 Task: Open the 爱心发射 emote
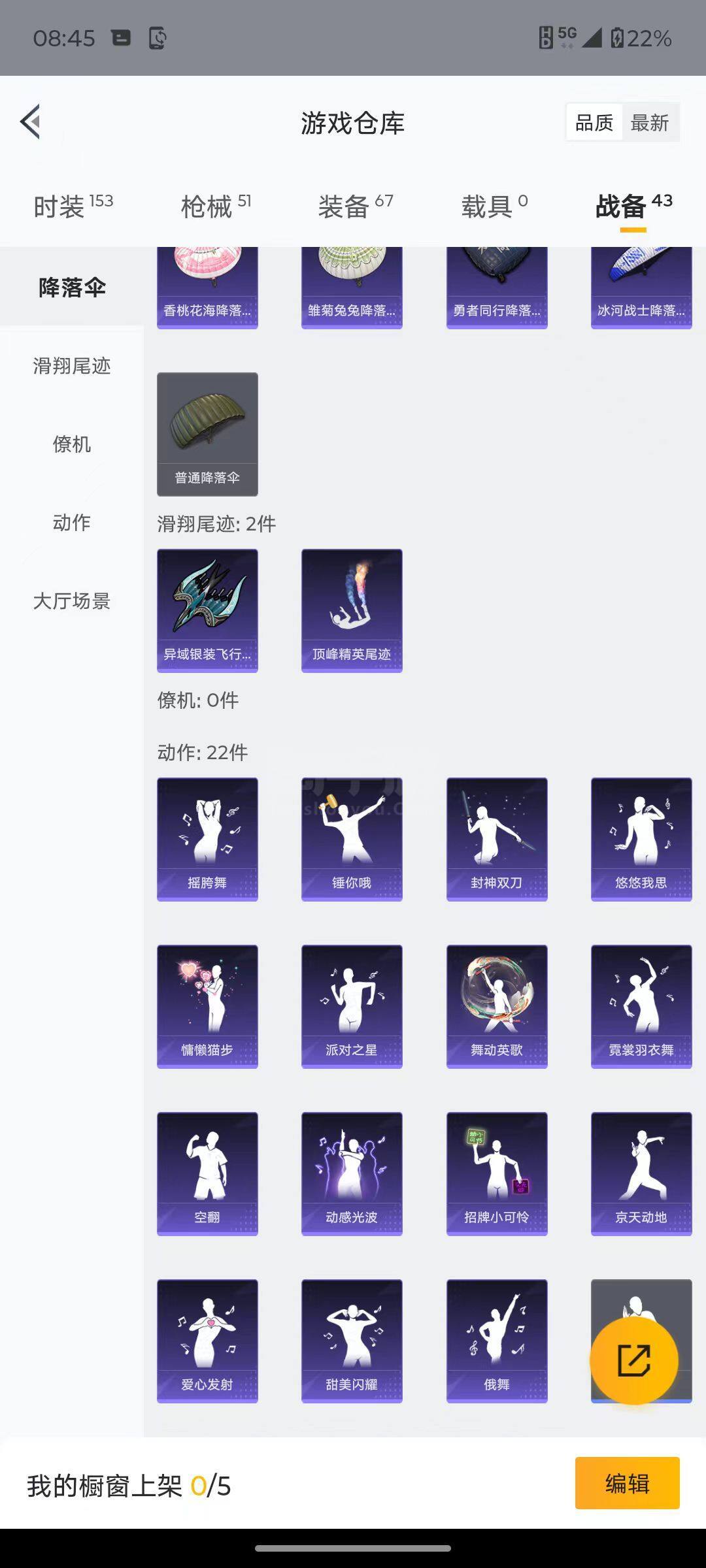click(x=207, y=1341)
